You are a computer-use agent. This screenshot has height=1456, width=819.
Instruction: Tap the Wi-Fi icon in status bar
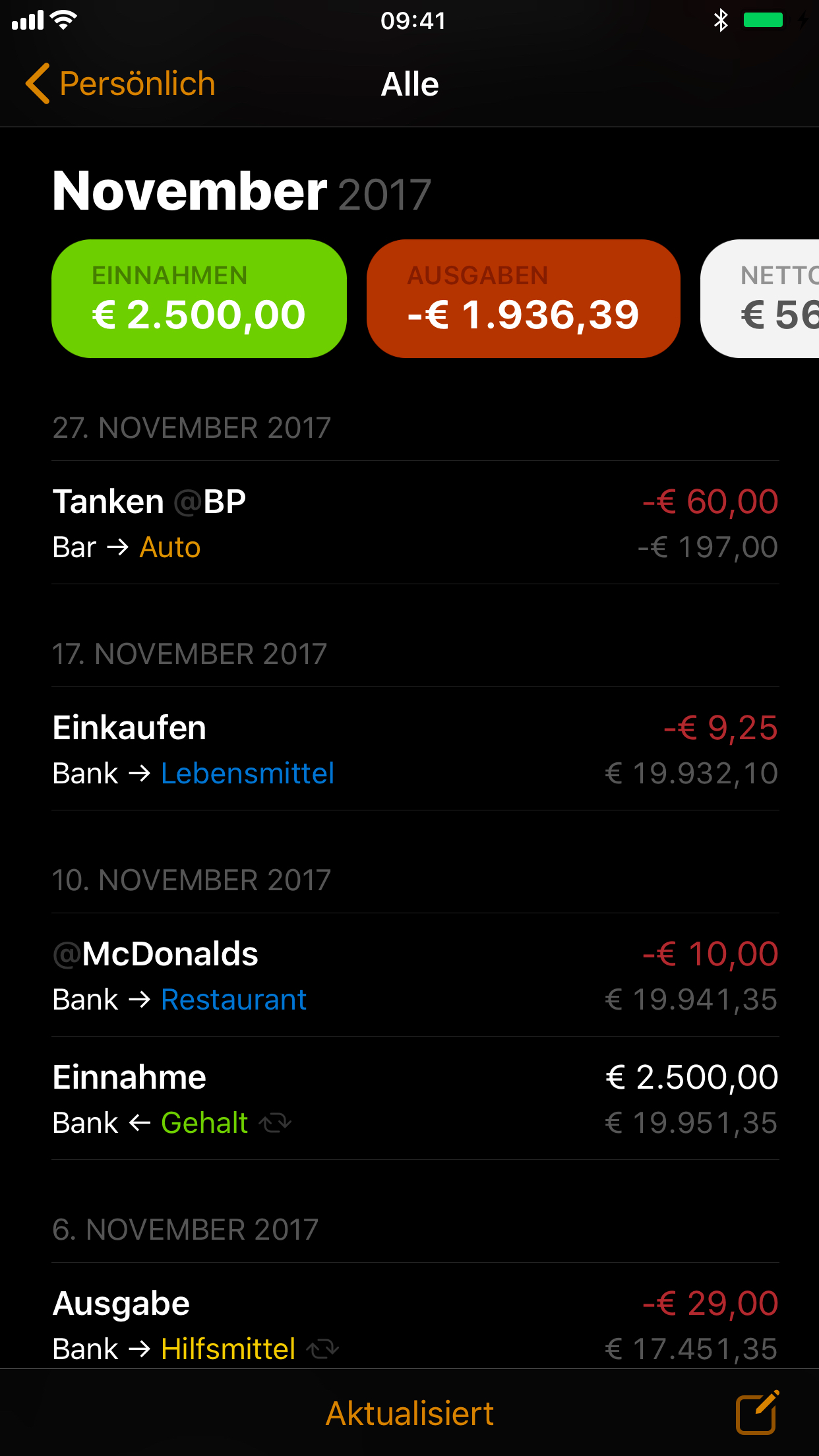coord(63,19)
